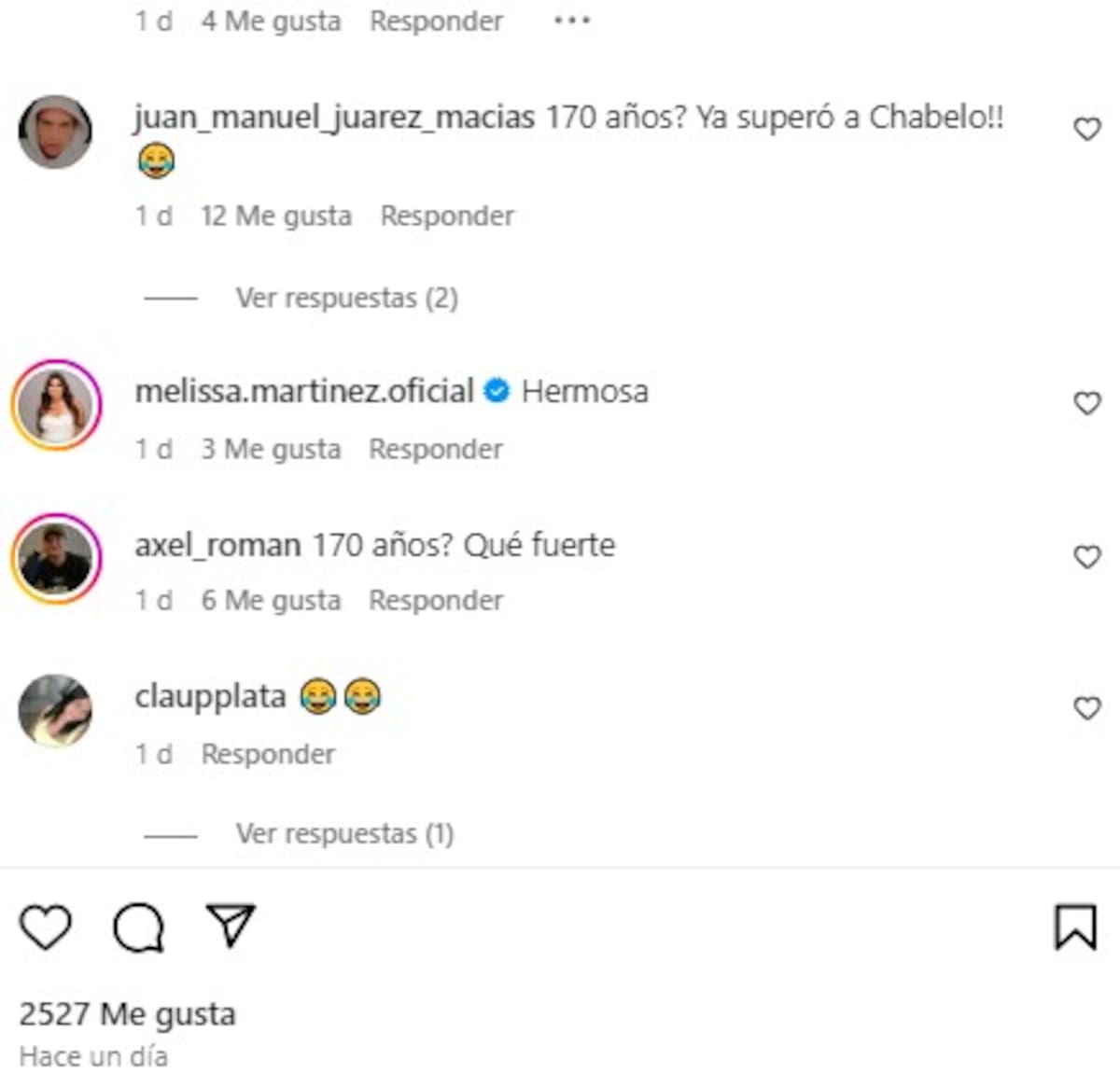The image size is (1120, 1074).
Task: Bookmark this post
Action: click(1075, 928)
